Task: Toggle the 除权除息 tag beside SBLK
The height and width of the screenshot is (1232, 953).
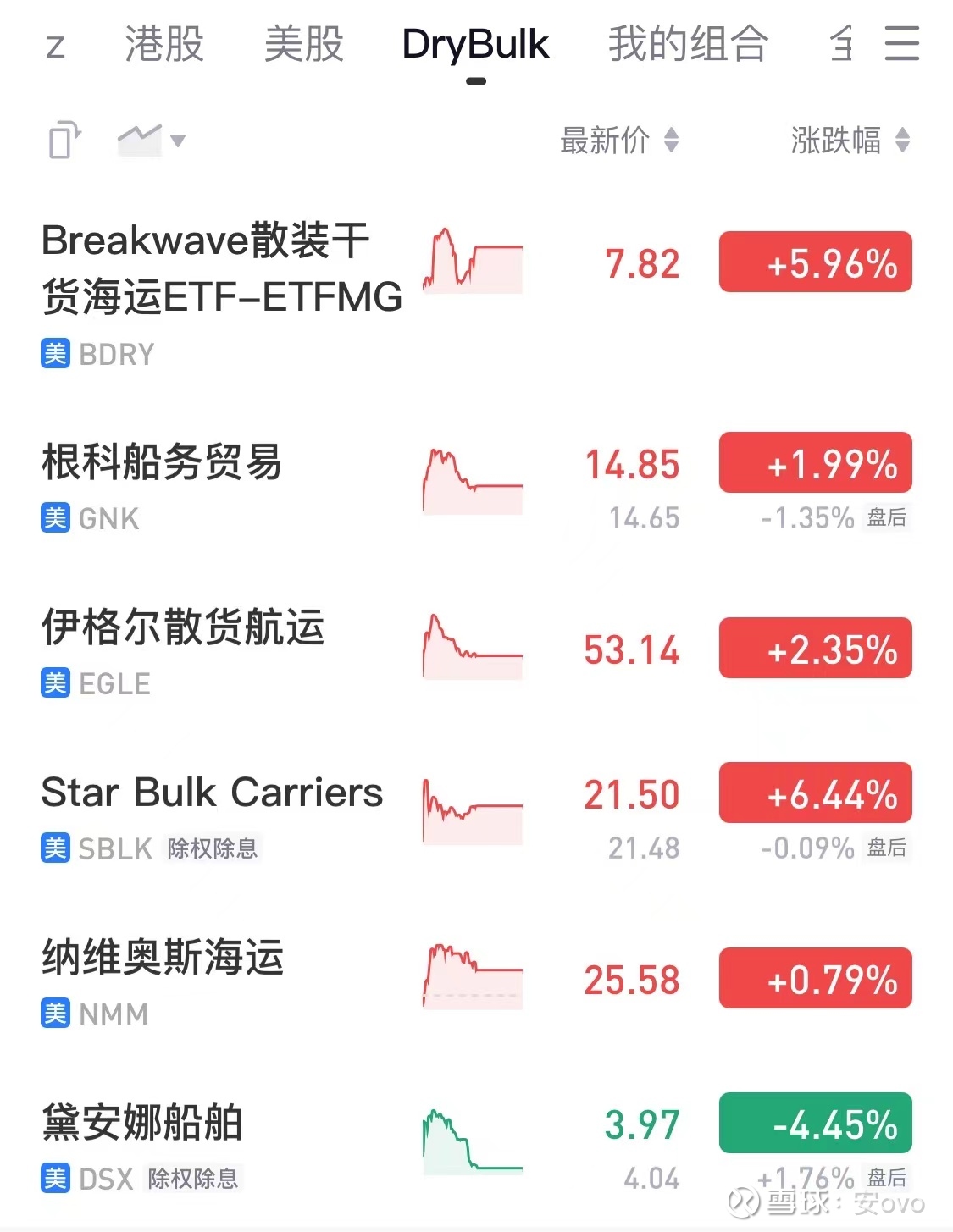Action: pos(212,848)
